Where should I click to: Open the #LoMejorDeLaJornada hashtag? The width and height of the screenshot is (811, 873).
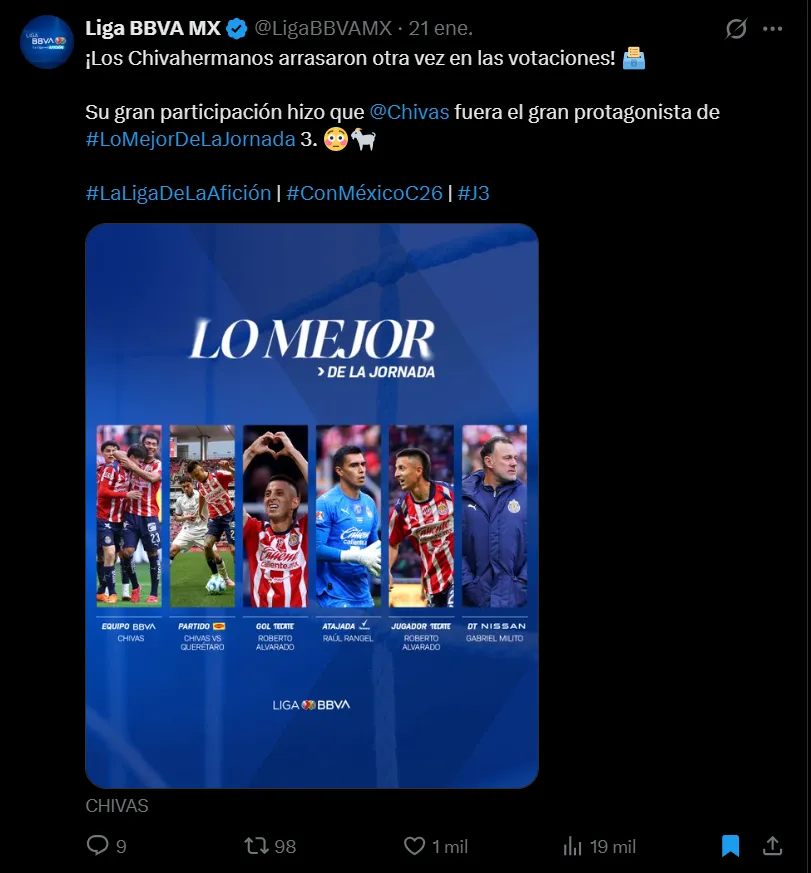pyautogui.click(x=190, y=139)
